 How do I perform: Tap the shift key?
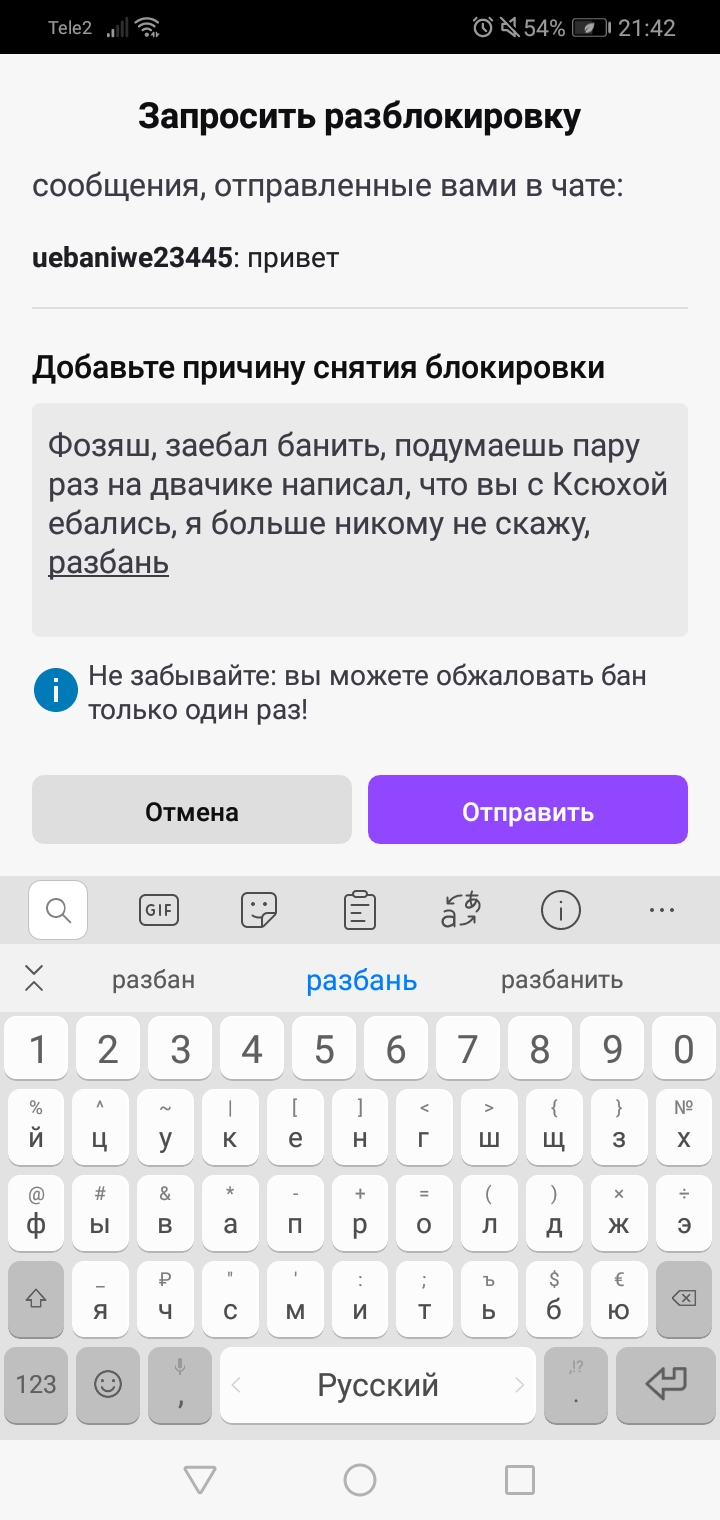click(x=36, y=1298)
